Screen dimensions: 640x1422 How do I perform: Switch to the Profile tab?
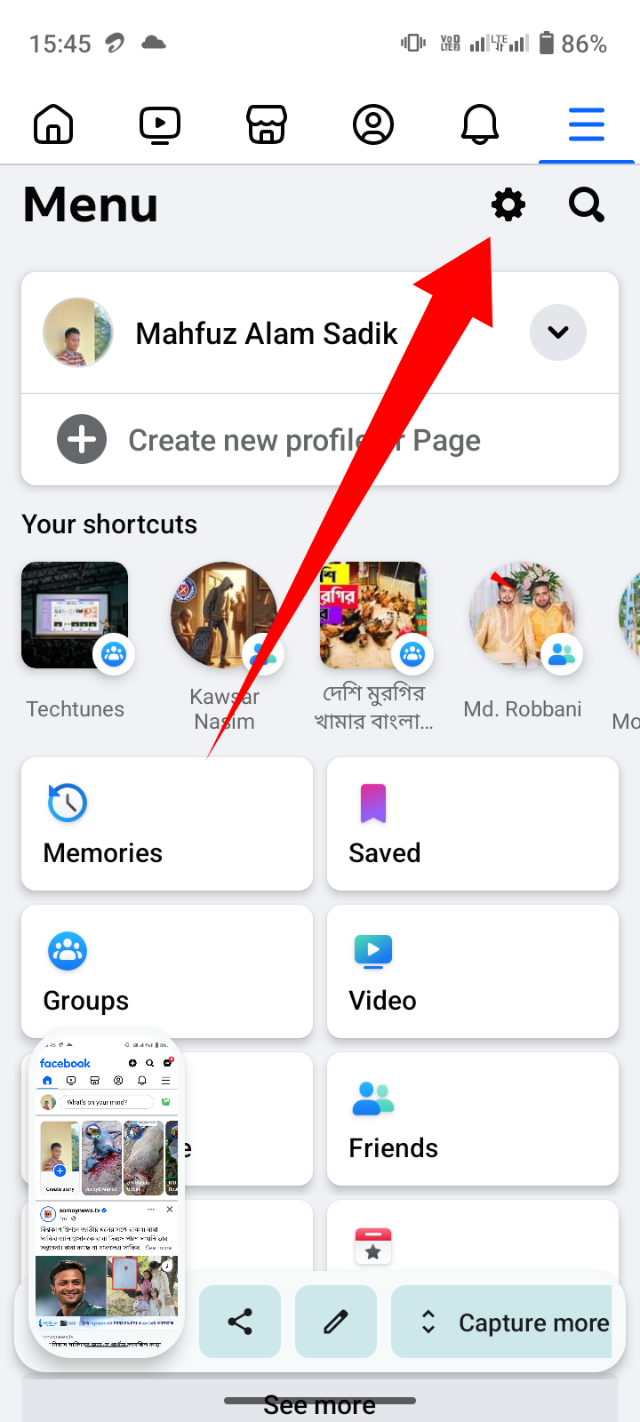tap(373, 125)
